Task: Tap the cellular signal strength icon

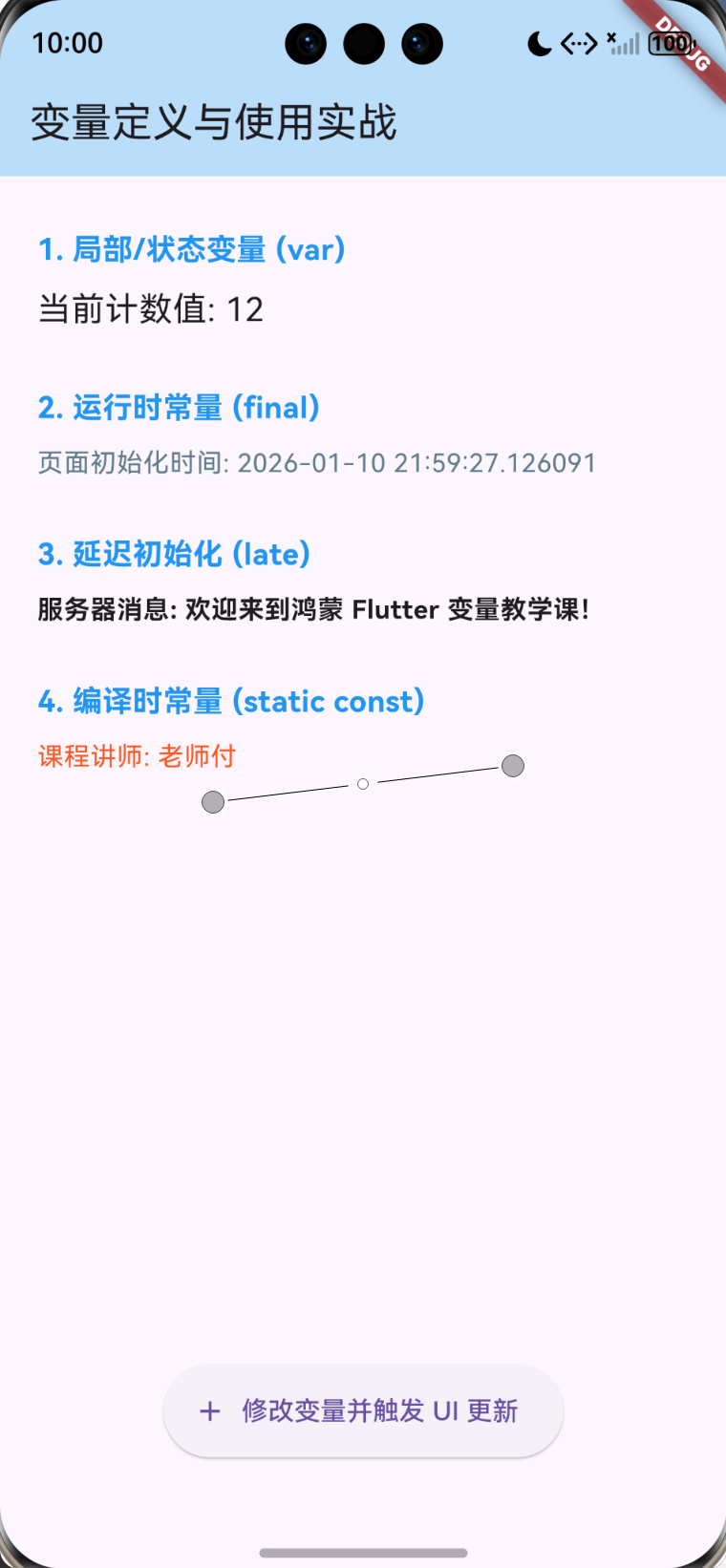Action: 623,43
